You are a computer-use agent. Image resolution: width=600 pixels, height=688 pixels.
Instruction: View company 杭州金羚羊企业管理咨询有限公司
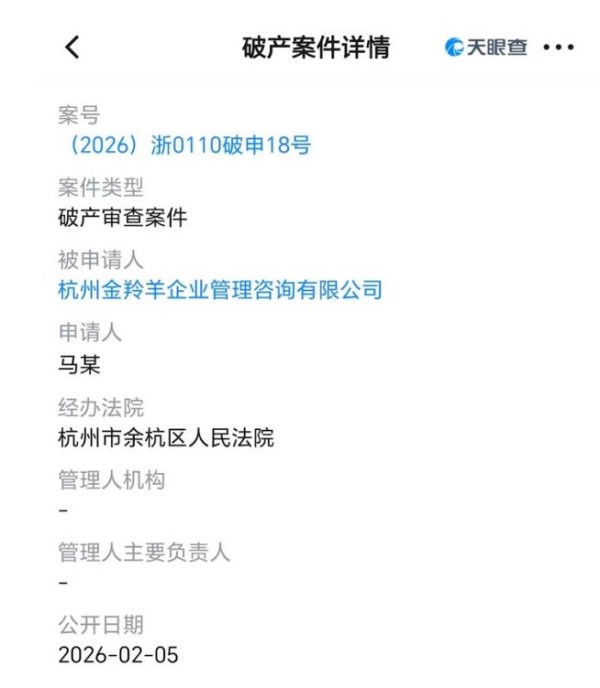tap(221, 290)
